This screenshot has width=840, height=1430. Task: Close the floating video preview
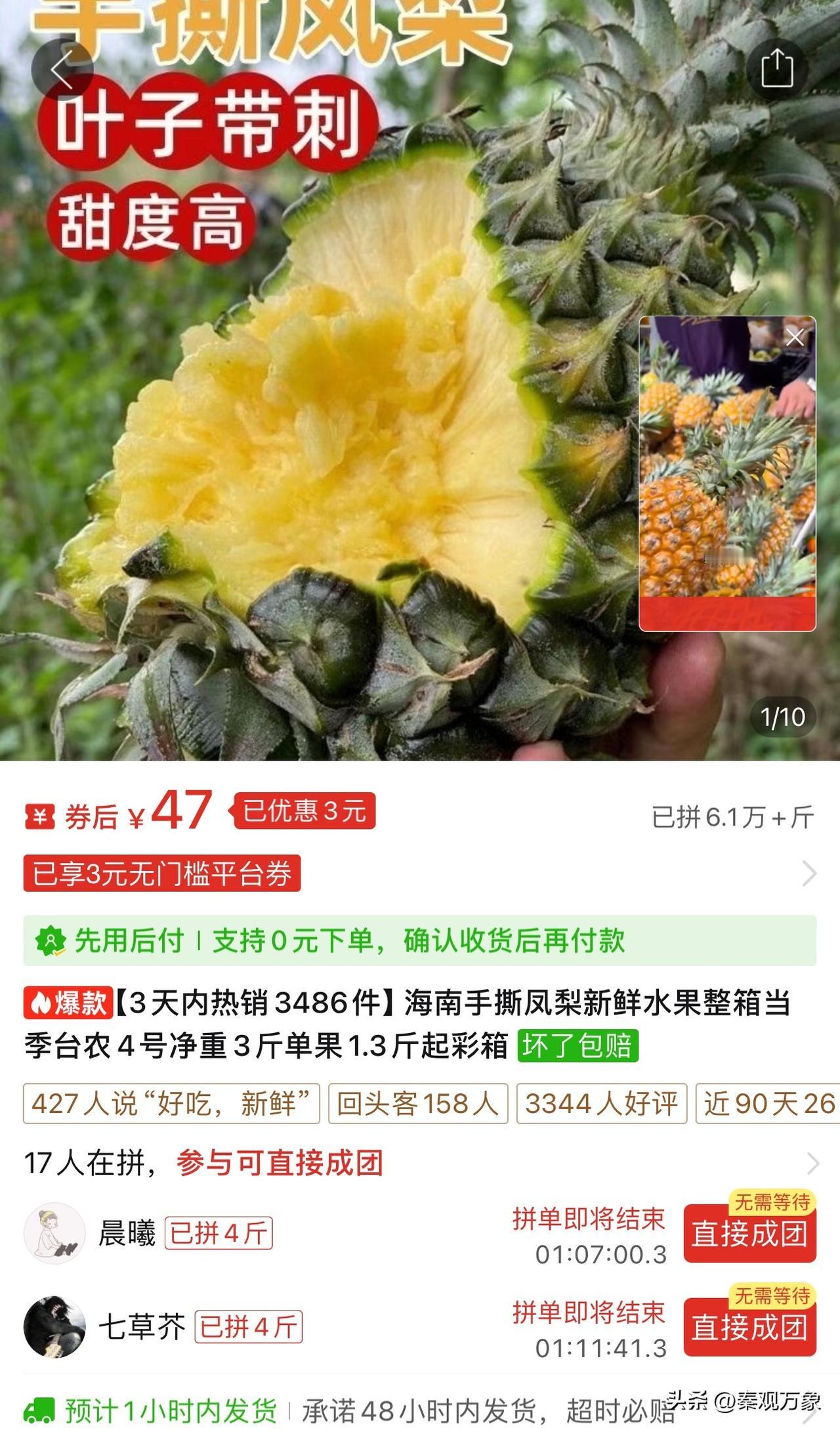(795, 337)
